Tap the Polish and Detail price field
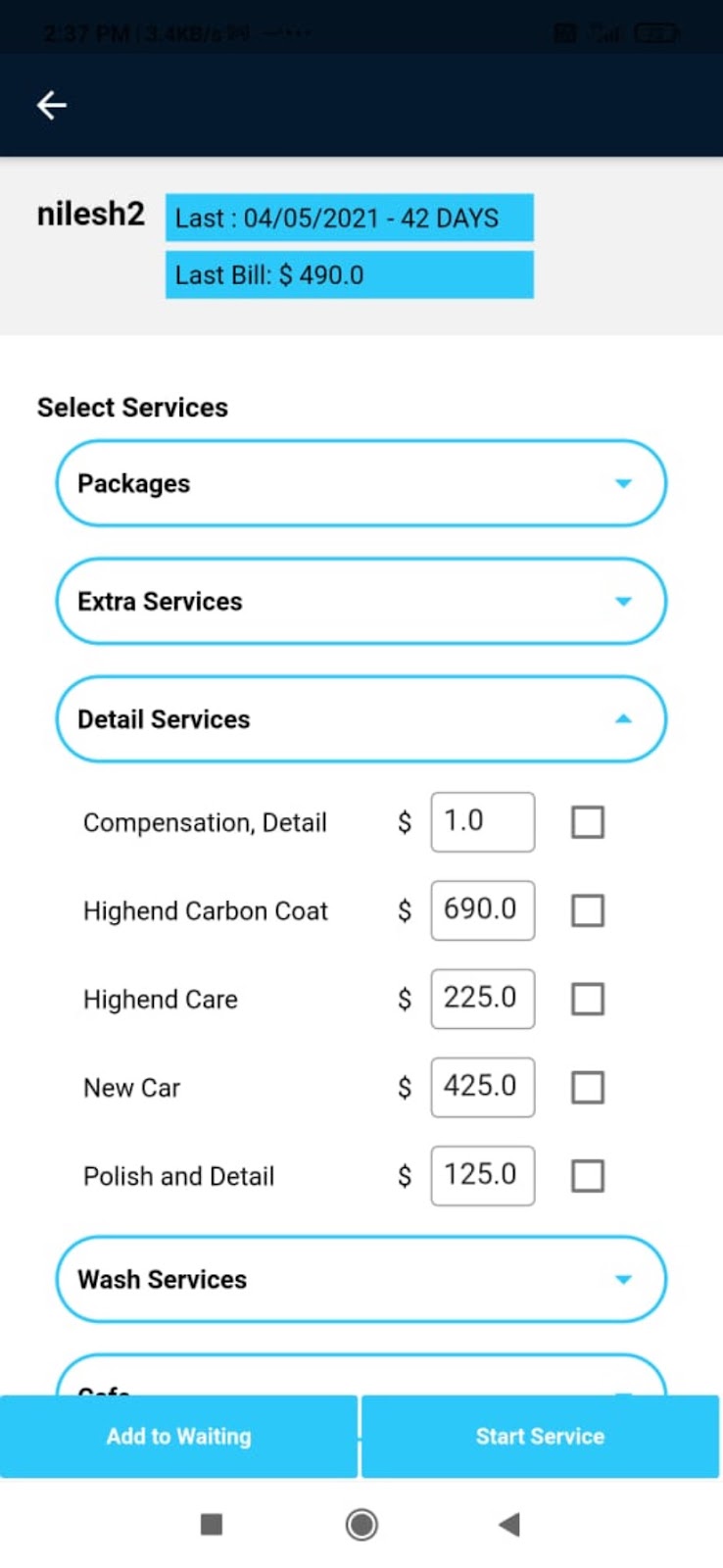Screen dimensions: 723x1568 (x=482, y=1174)
